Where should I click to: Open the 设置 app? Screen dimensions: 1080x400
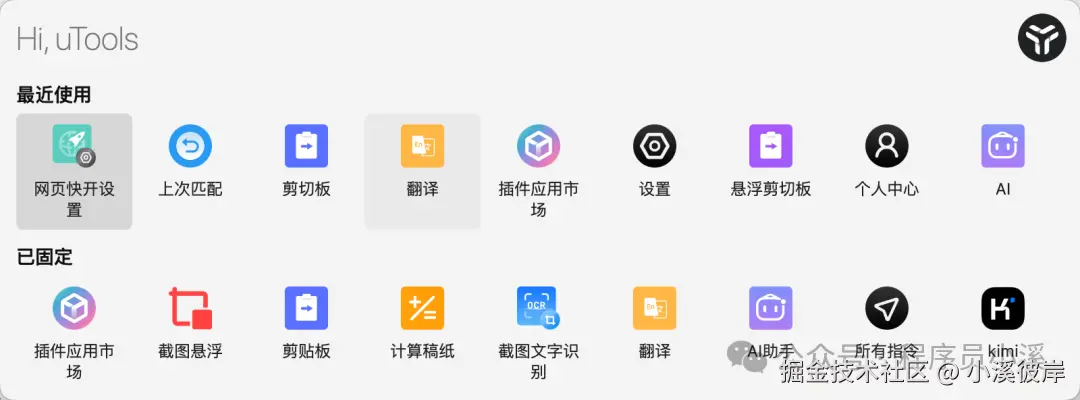pyautogui.click(x=654, y=160)
